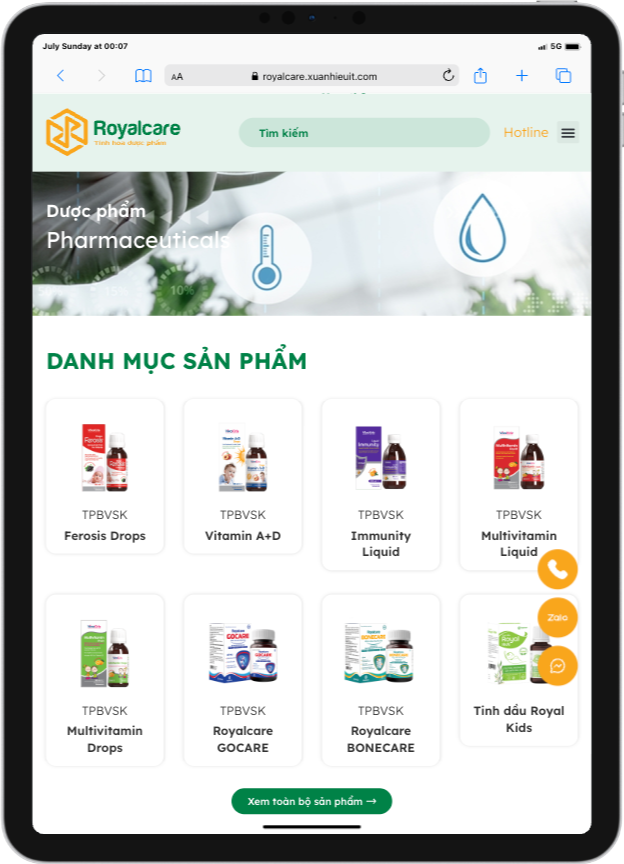
Task: Go back in Safari
Action: (x=61, y=76)
